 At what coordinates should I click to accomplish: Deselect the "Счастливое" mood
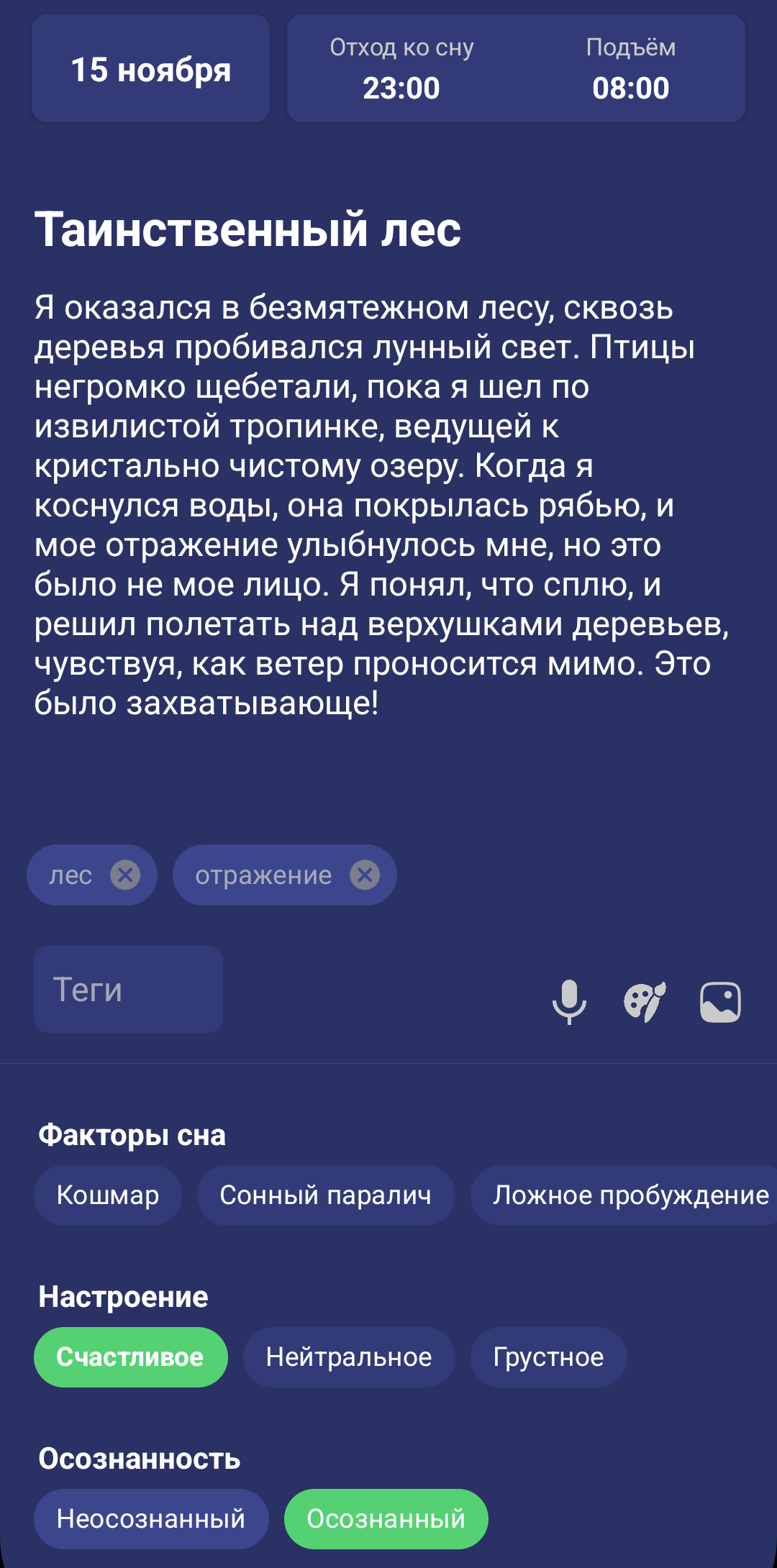coord(130,1357)
